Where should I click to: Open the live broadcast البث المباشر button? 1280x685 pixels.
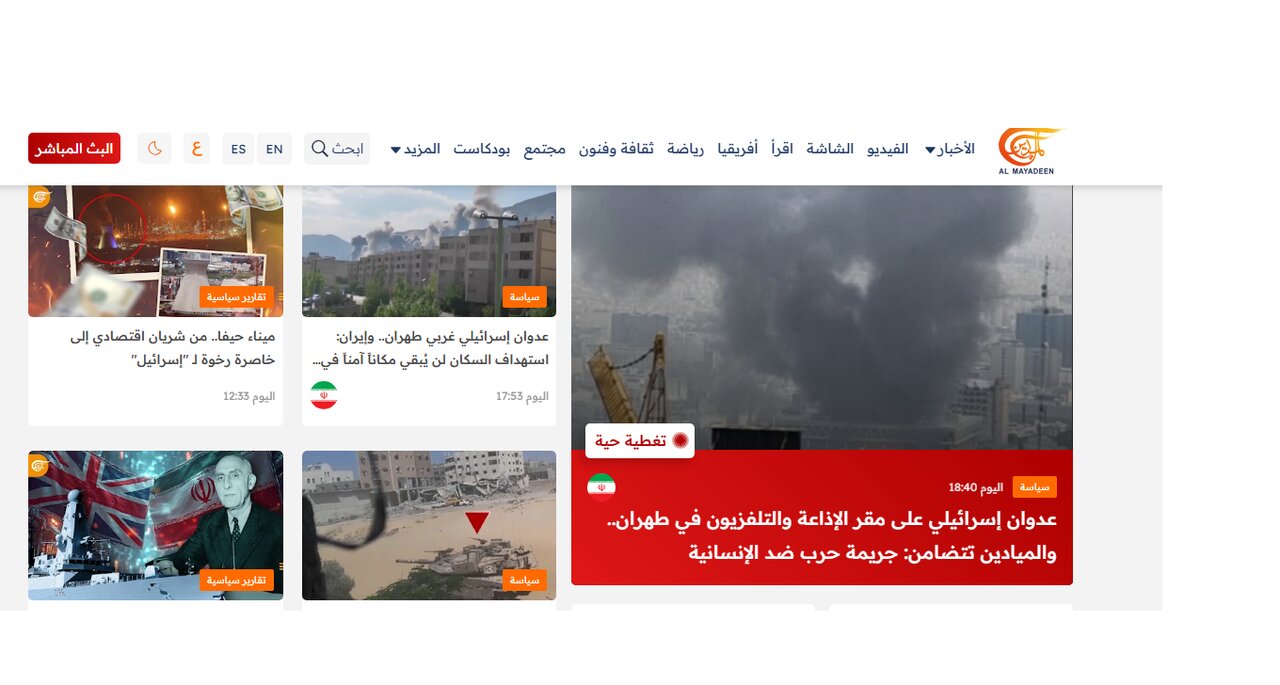point(74,149)
